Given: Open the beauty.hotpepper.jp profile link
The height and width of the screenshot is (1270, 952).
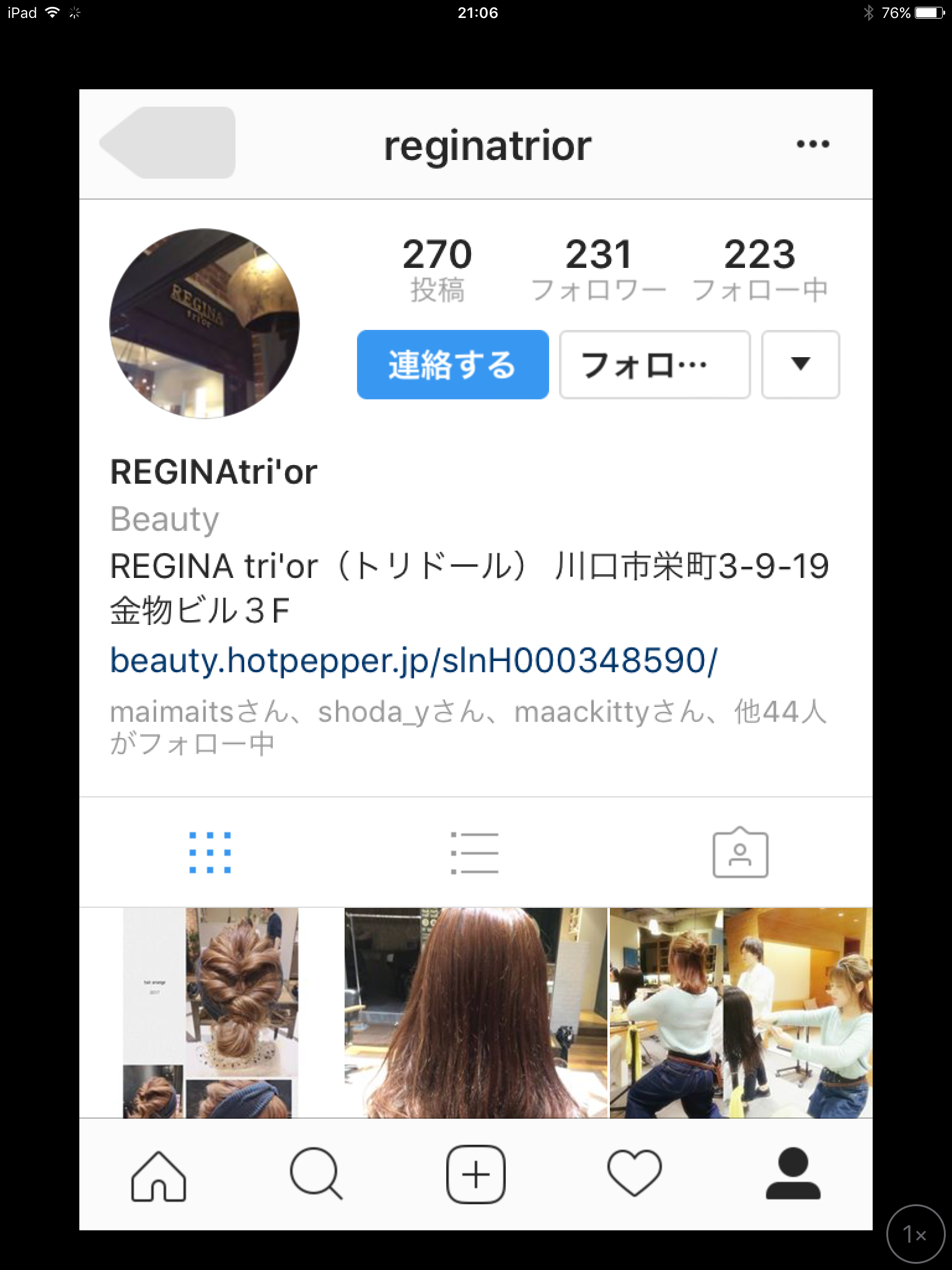Looking at the screenshot, I should 413,660.
